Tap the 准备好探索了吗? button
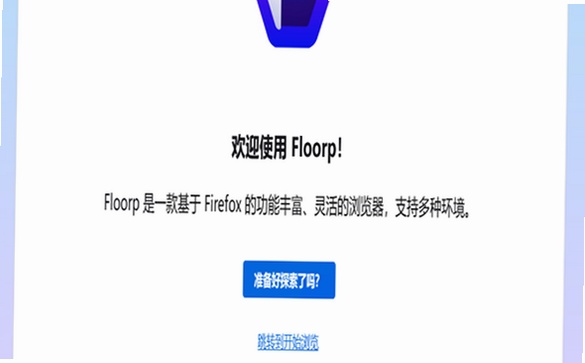Screen dimensions: 585x363 click(x=289, y=280)
